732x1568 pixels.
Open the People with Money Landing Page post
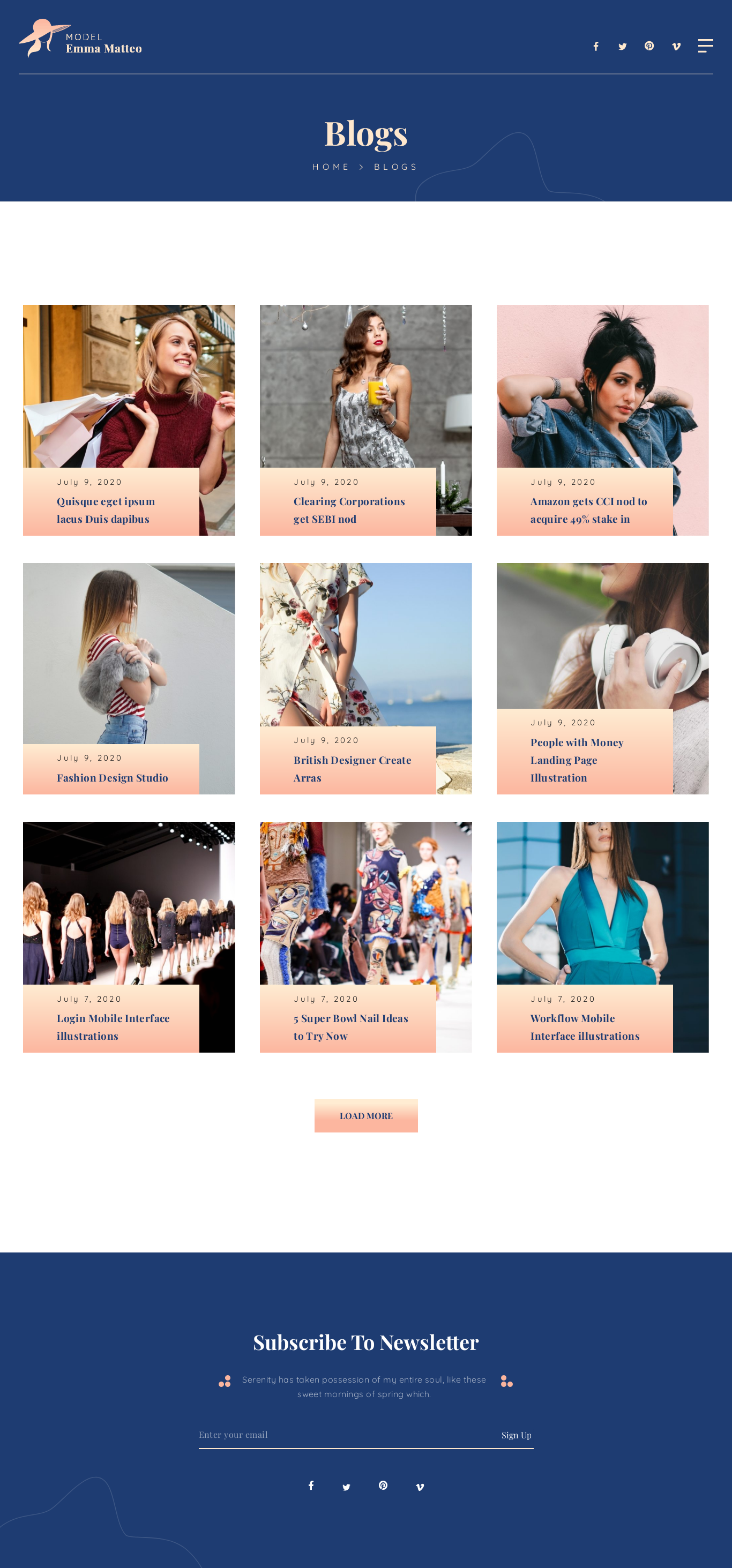point(576,760)
